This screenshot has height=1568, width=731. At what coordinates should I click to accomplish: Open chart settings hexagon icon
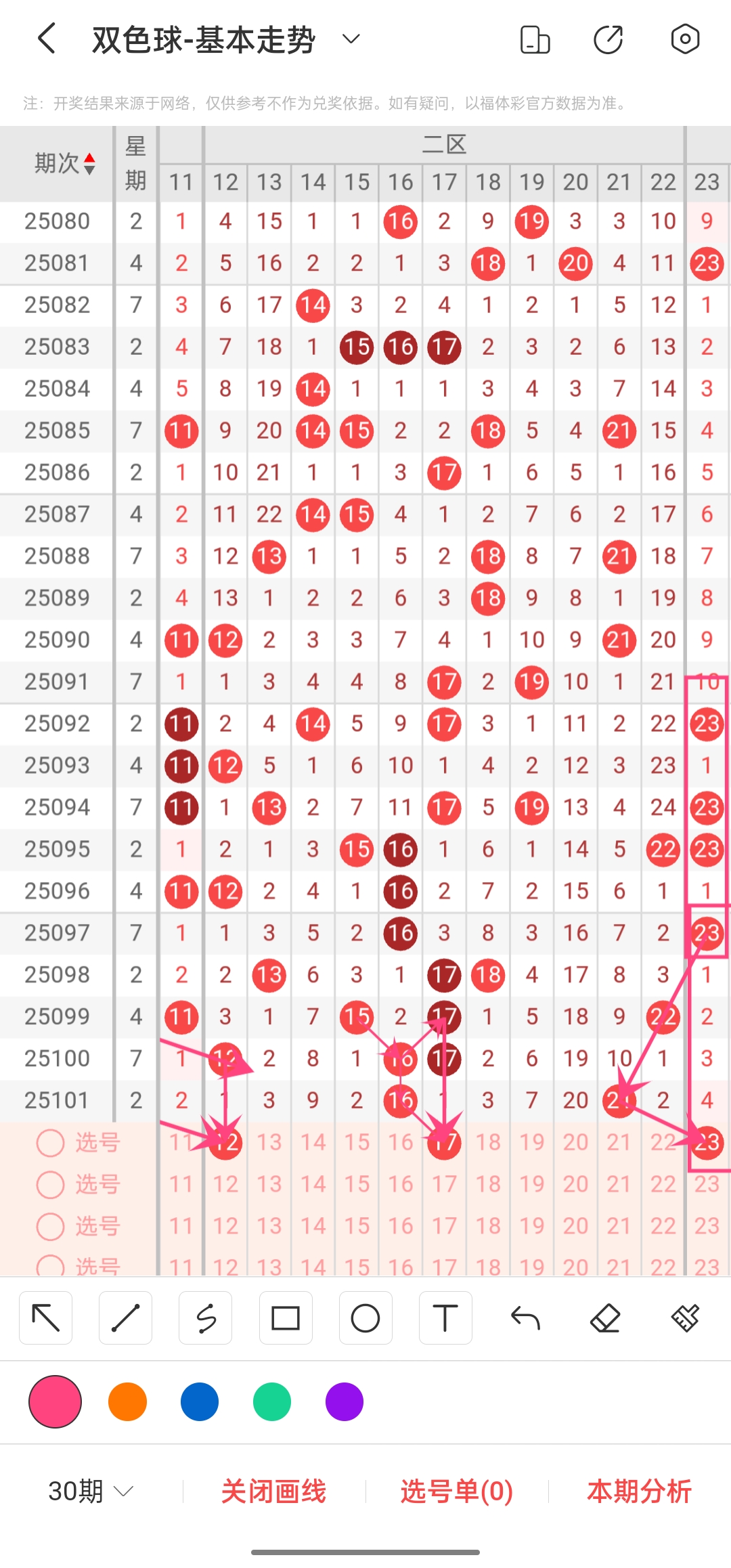coord(685,39)
